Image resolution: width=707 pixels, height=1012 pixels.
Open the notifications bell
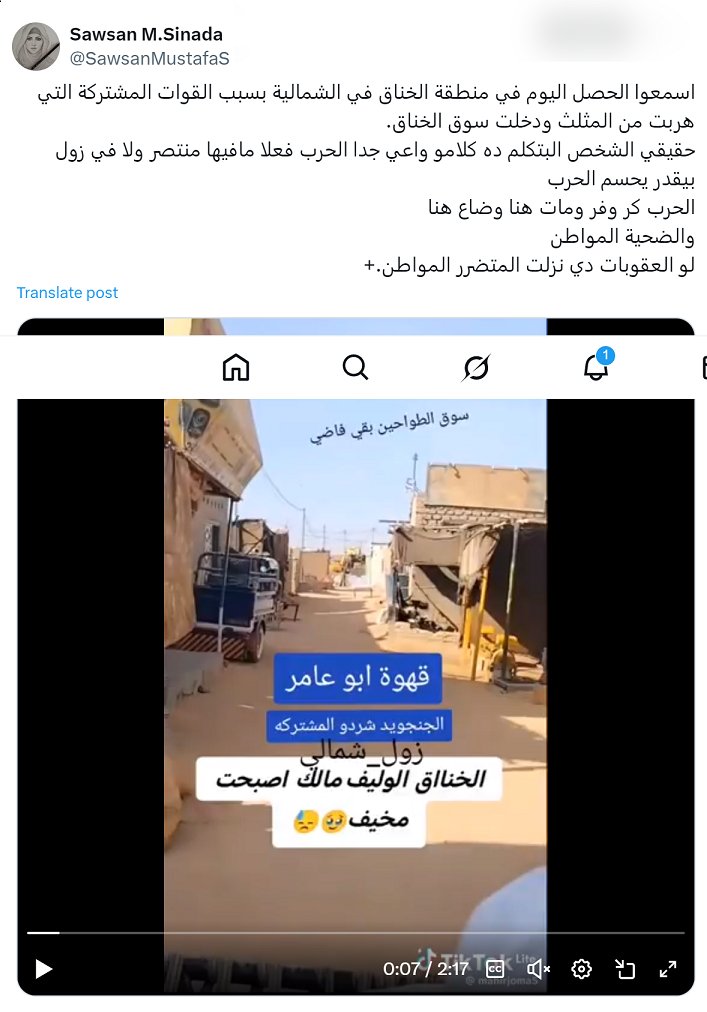tap(596, 368)
